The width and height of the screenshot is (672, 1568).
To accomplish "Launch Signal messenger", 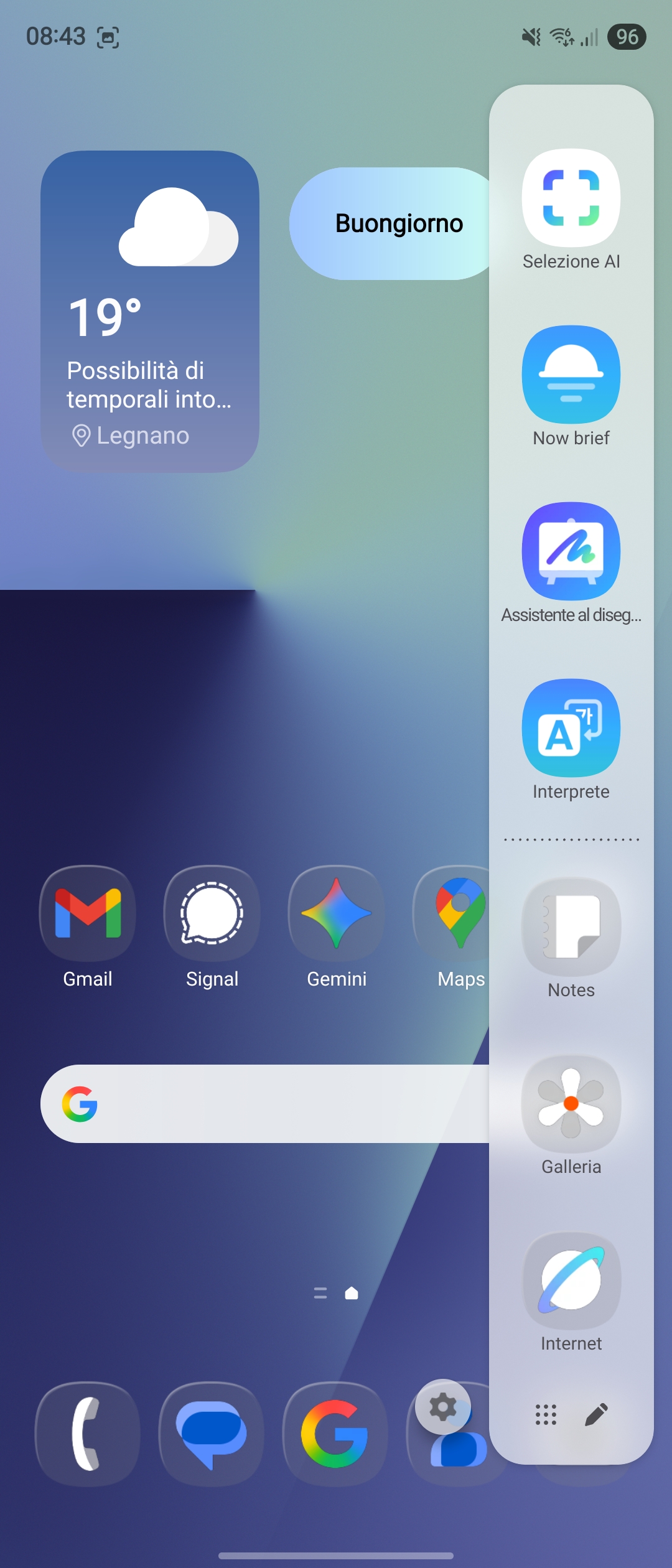I will click(212, 913).
